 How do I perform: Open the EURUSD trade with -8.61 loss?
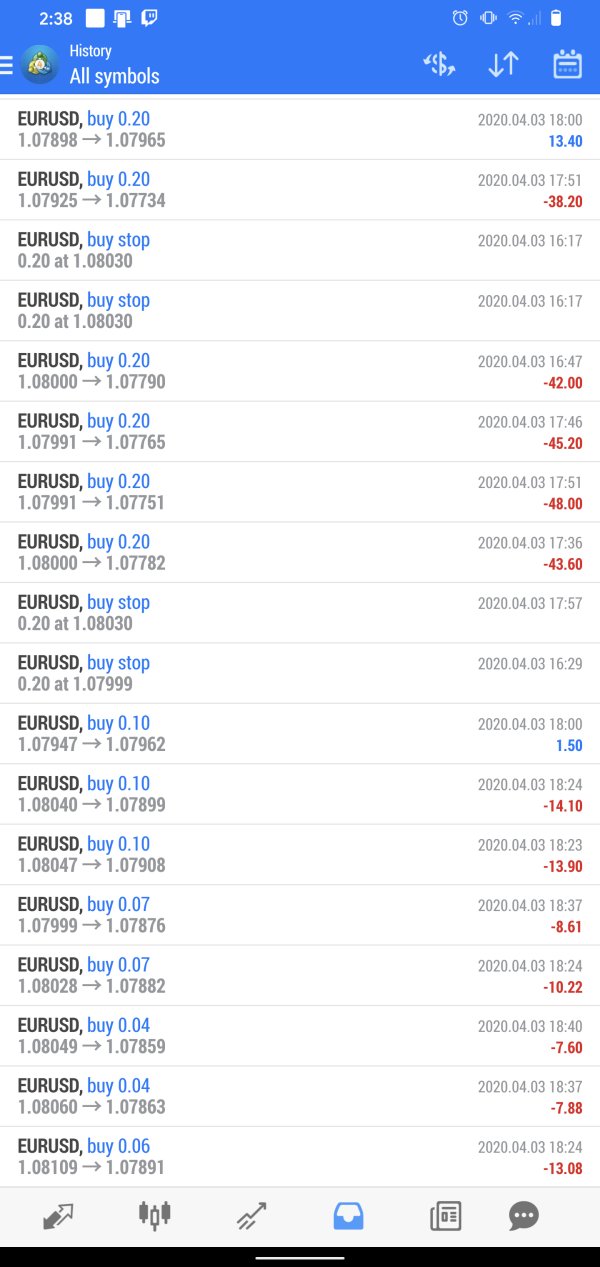[x=300, y=914]
